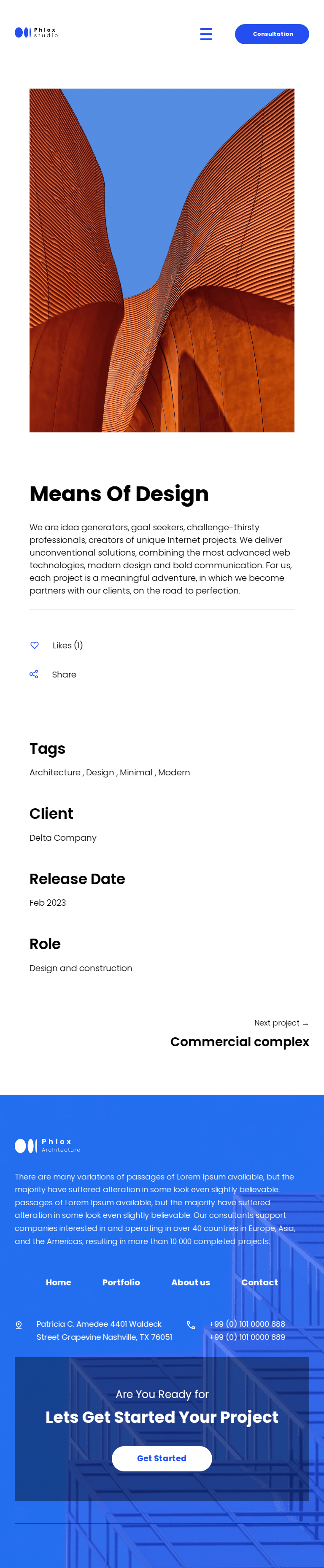Open Portfolio in the footer menu
Screen dimensions: 324x1568
[x=121, y=1282]
